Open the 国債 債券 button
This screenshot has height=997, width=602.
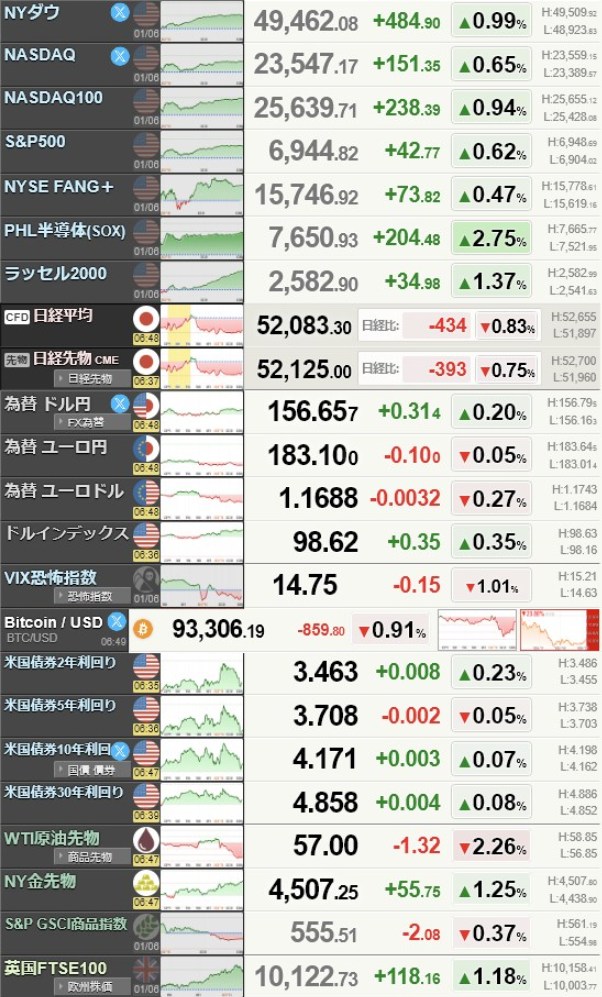[x=92, y=769]
